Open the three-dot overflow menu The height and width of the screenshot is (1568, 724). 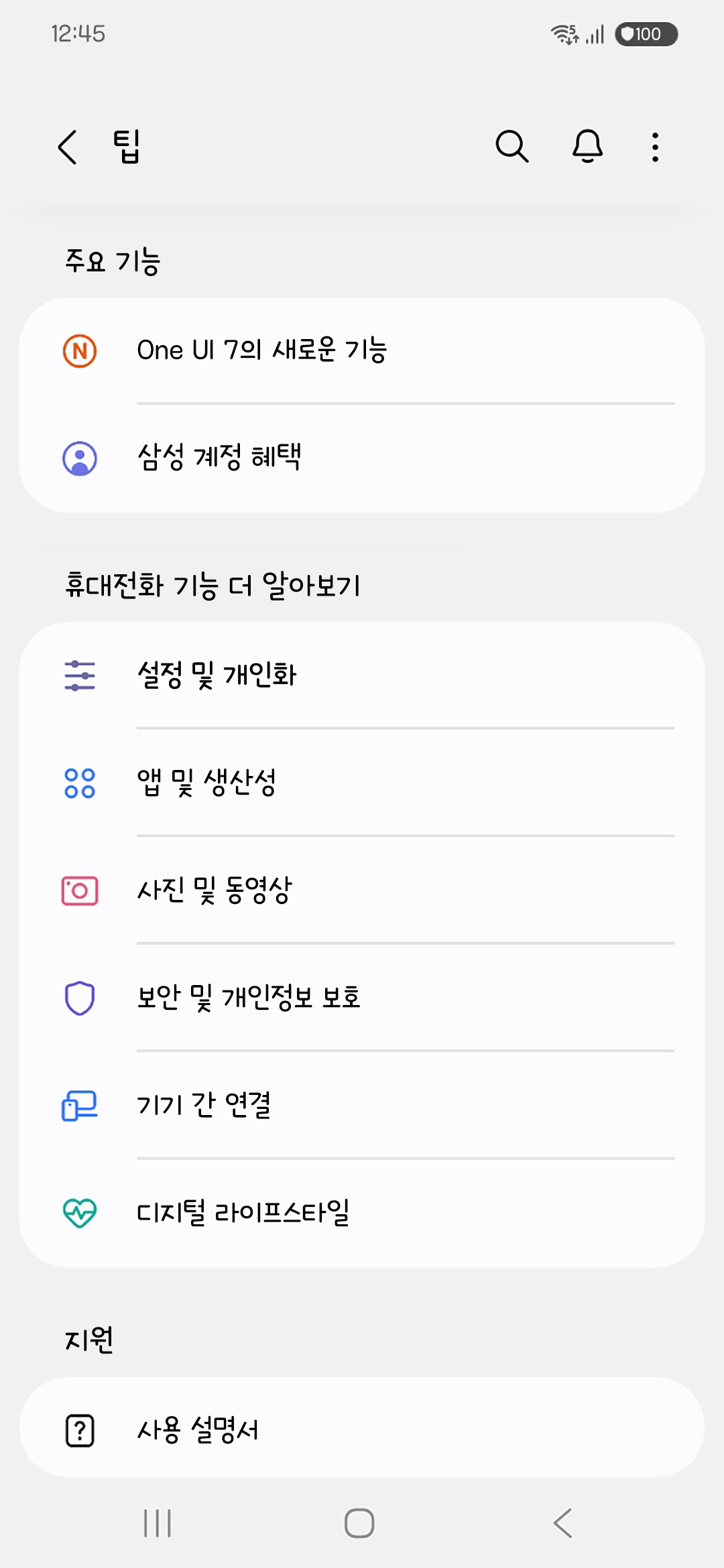[x=655, y=147]
